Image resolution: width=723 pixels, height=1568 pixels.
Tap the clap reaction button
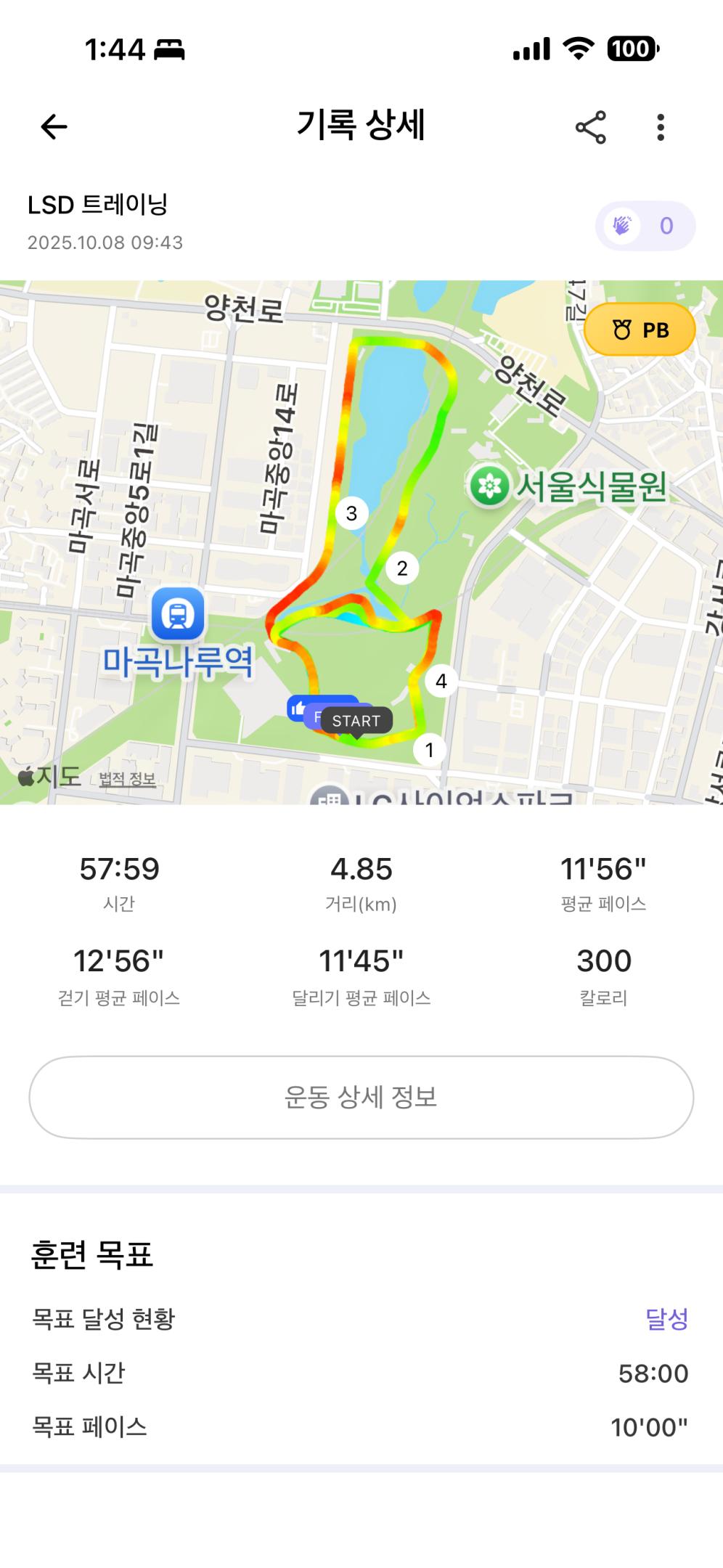[x=645, y=226]
